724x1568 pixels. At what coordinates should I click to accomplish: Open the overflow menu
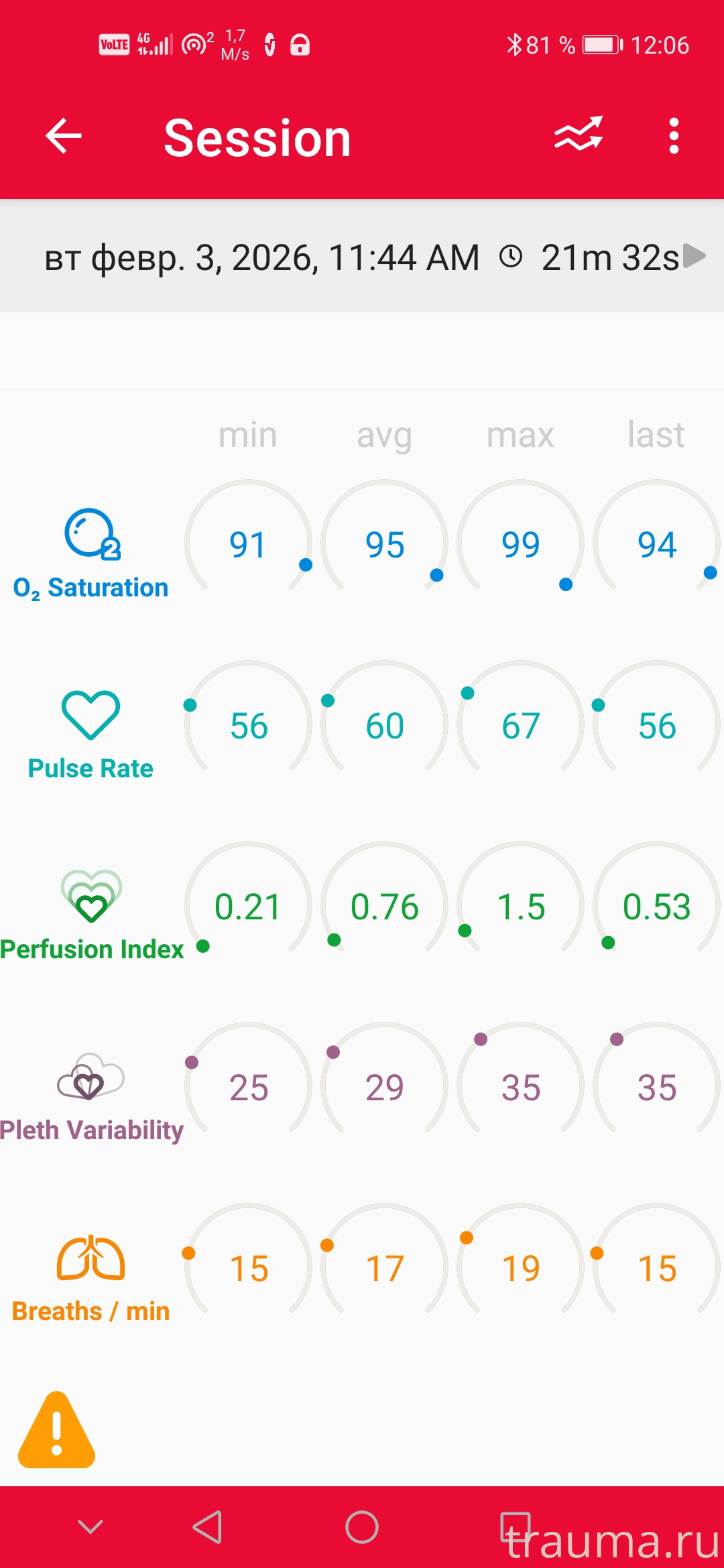pyautogui.click(x=674, y=136)
